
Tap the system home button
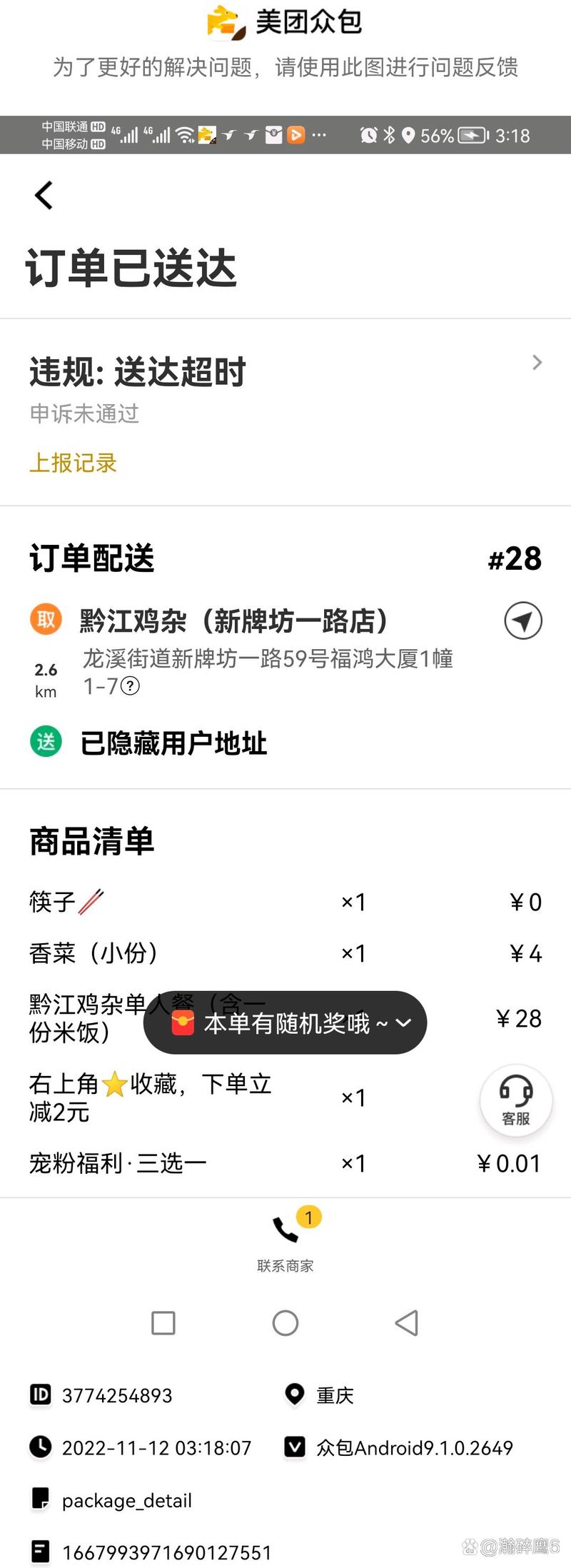click(285, 1323)
